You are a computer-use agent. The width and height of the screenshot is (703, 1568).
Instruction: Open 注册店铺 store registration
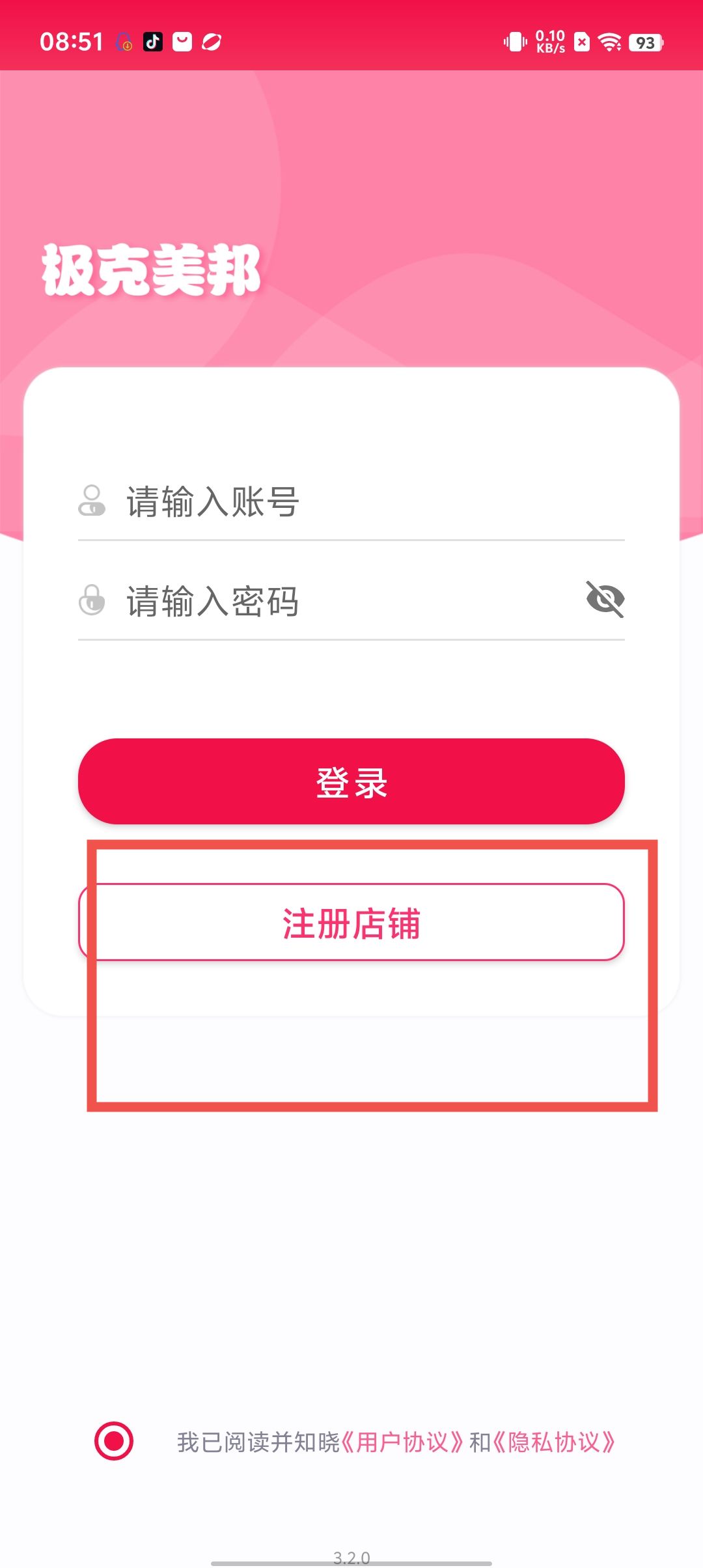click(x=351, y=922)
